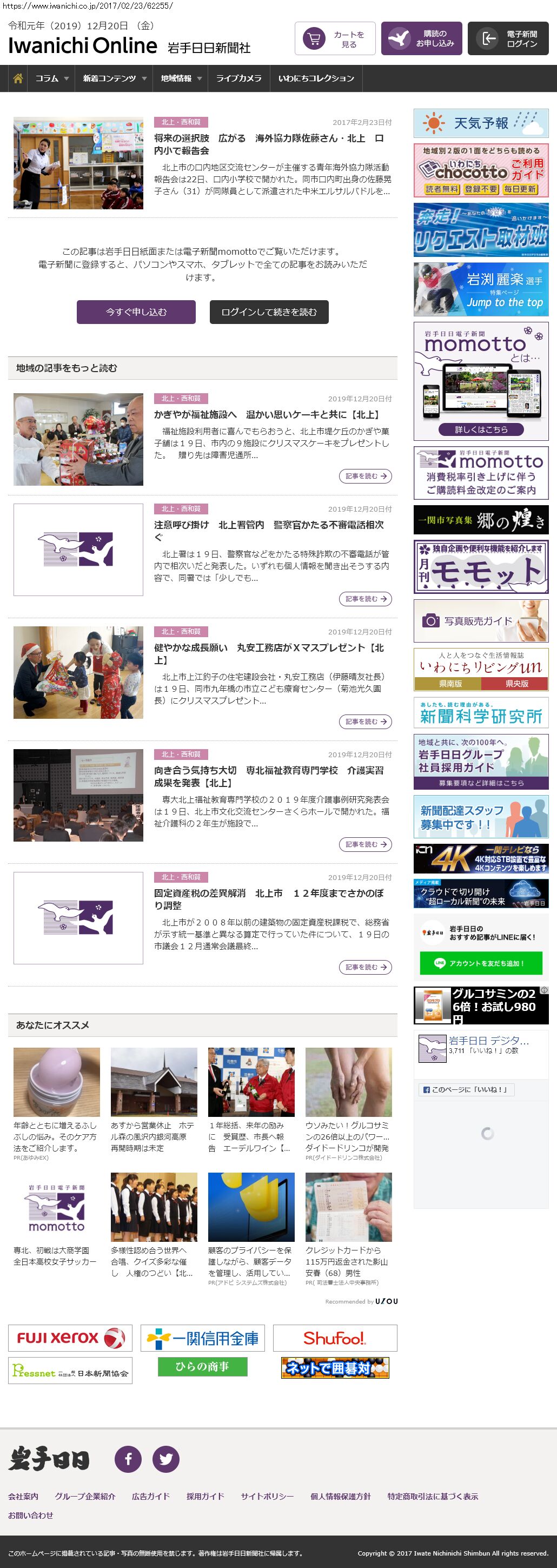
Task: Open the 写真販売ガイド banner
Action: (481, 621)
